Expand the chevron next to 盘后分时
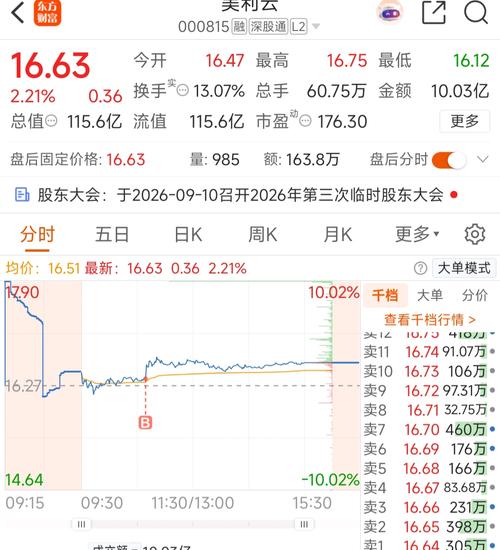Screen dimensions: 500x550 [483, 160]
